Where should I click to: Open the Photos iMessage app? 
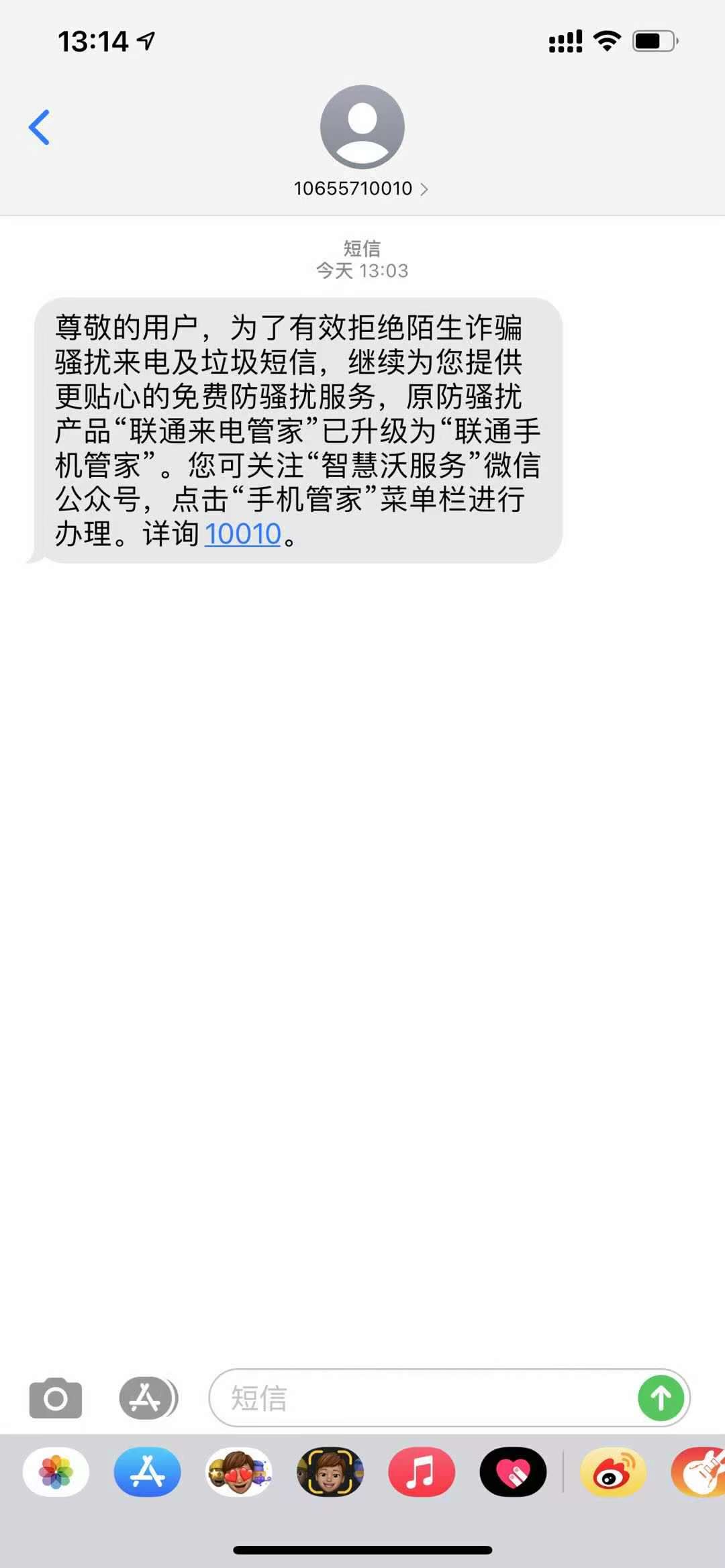56,1472
